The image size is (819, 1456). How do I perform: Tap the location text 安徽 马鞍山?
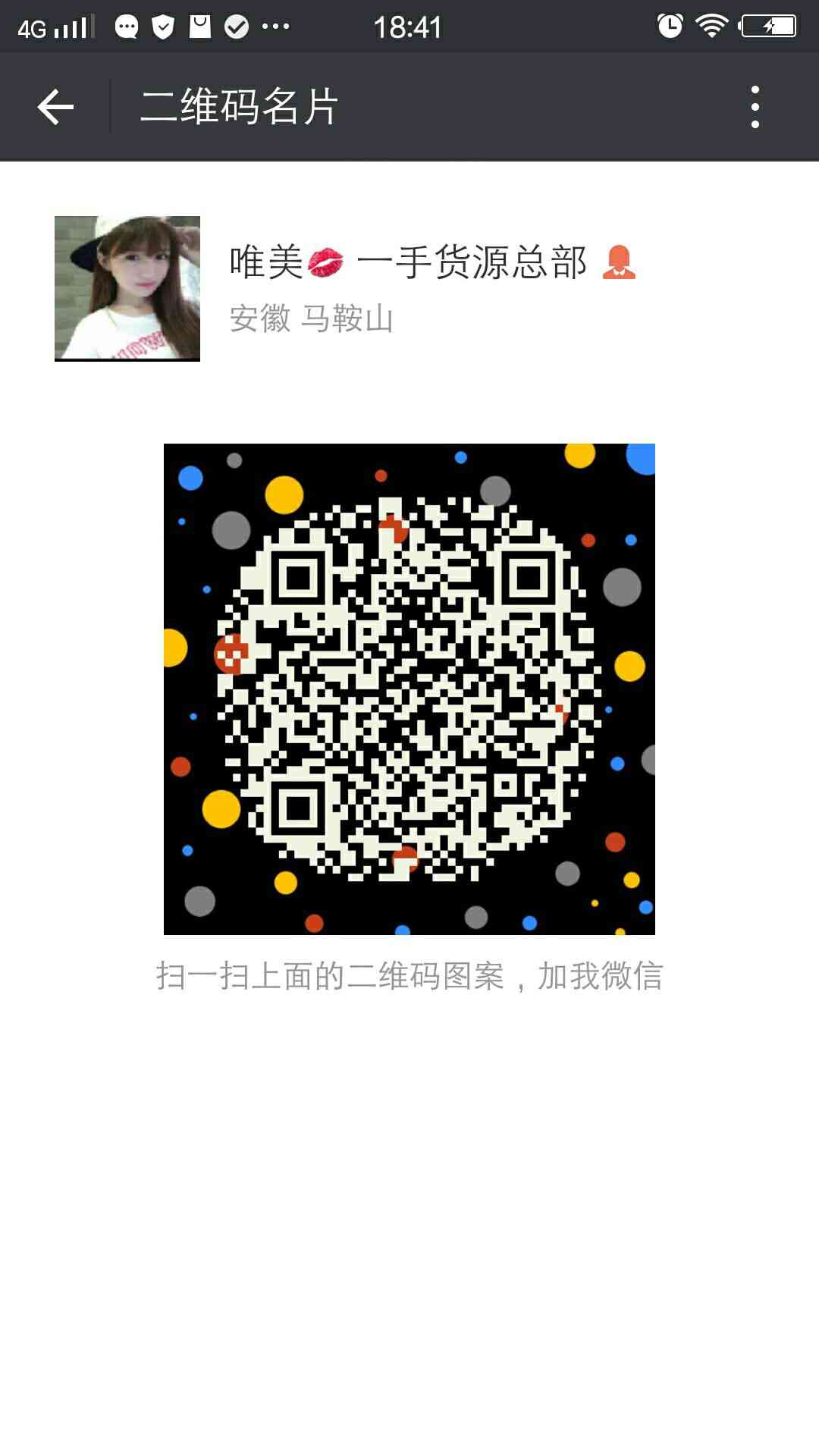[312, 320]
